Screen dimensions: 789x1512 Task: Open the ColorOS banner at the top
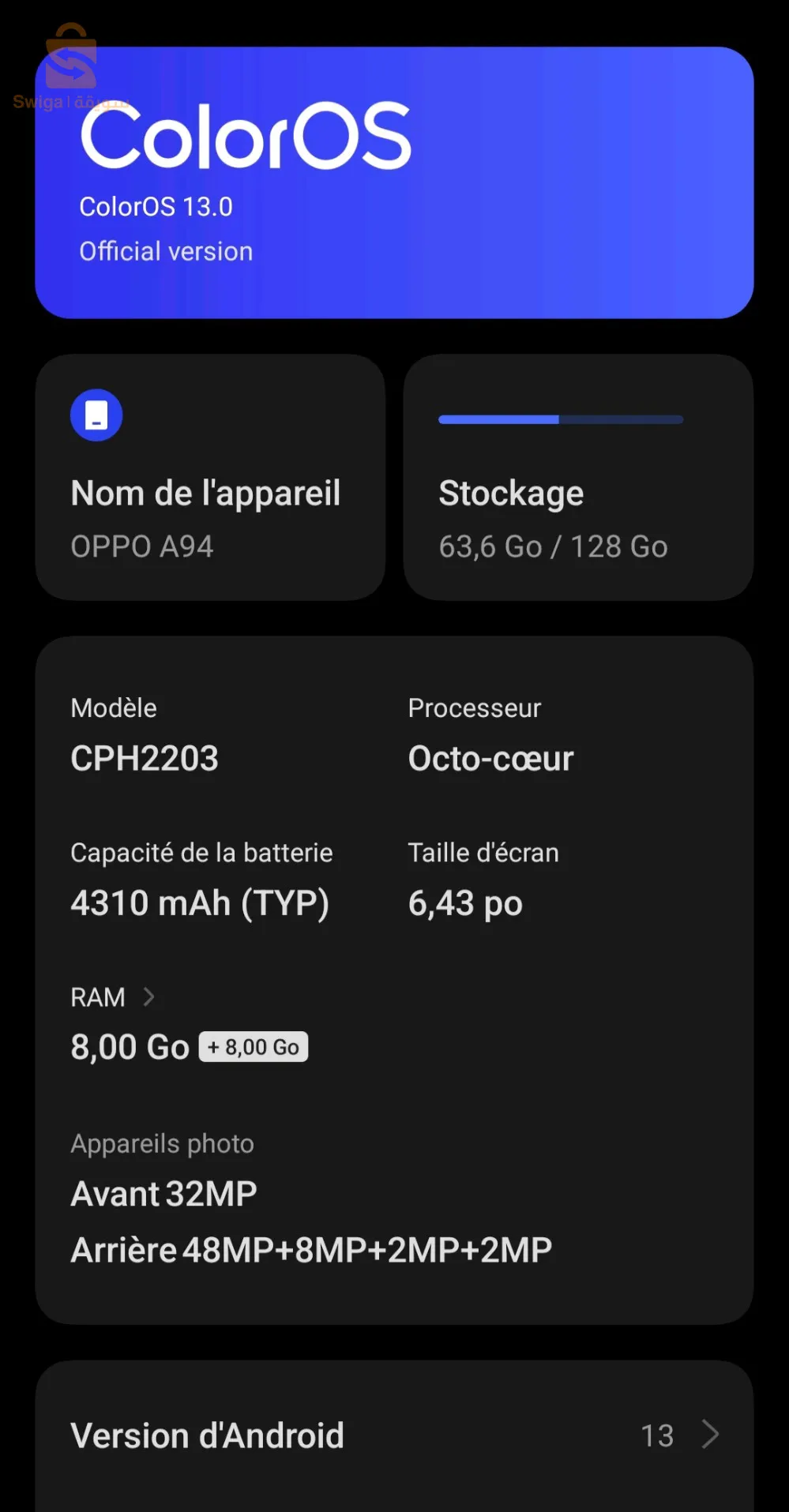[394, 182]
